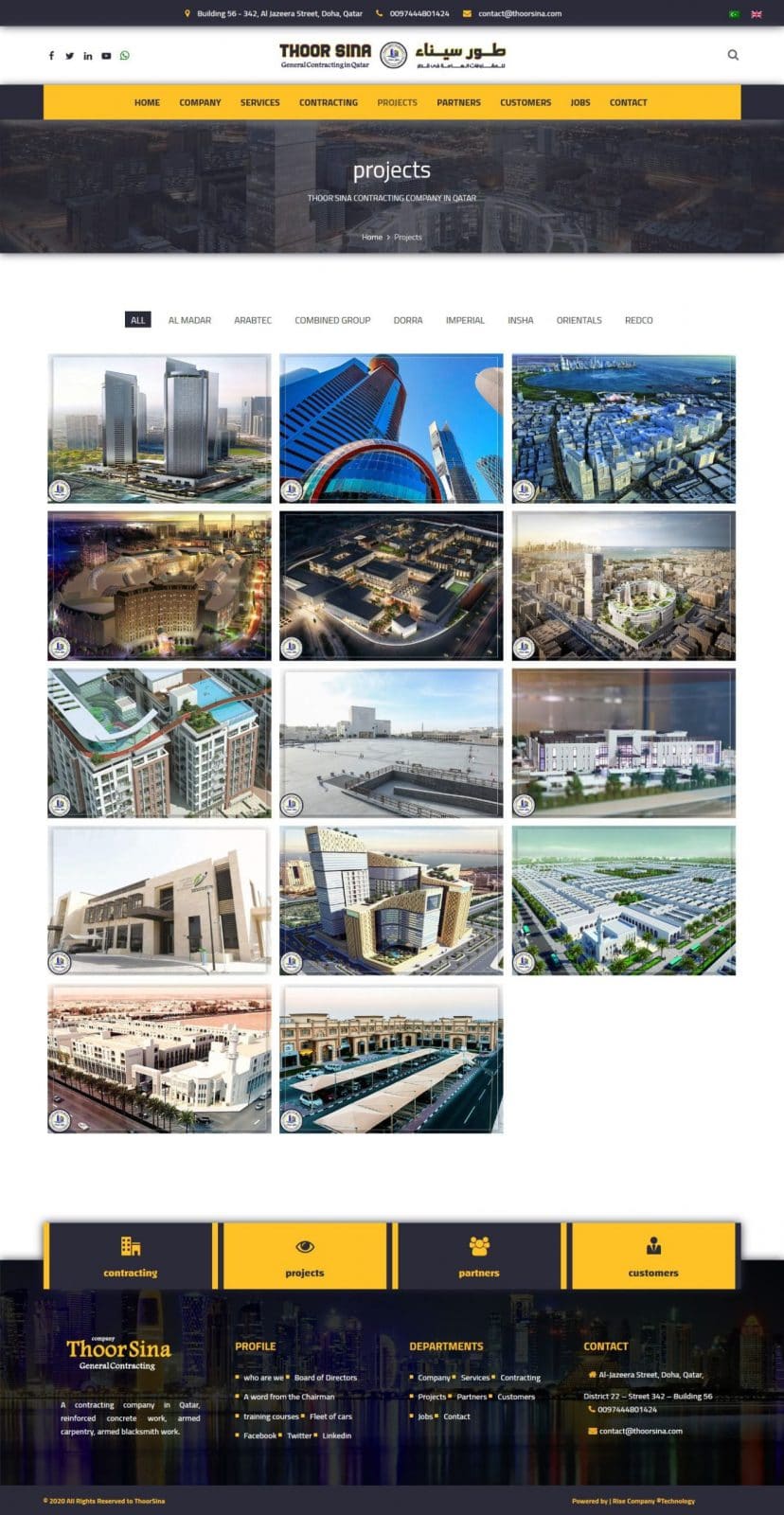
Task: Select the IMPERIAL project filter
Action: pos(465,320)
